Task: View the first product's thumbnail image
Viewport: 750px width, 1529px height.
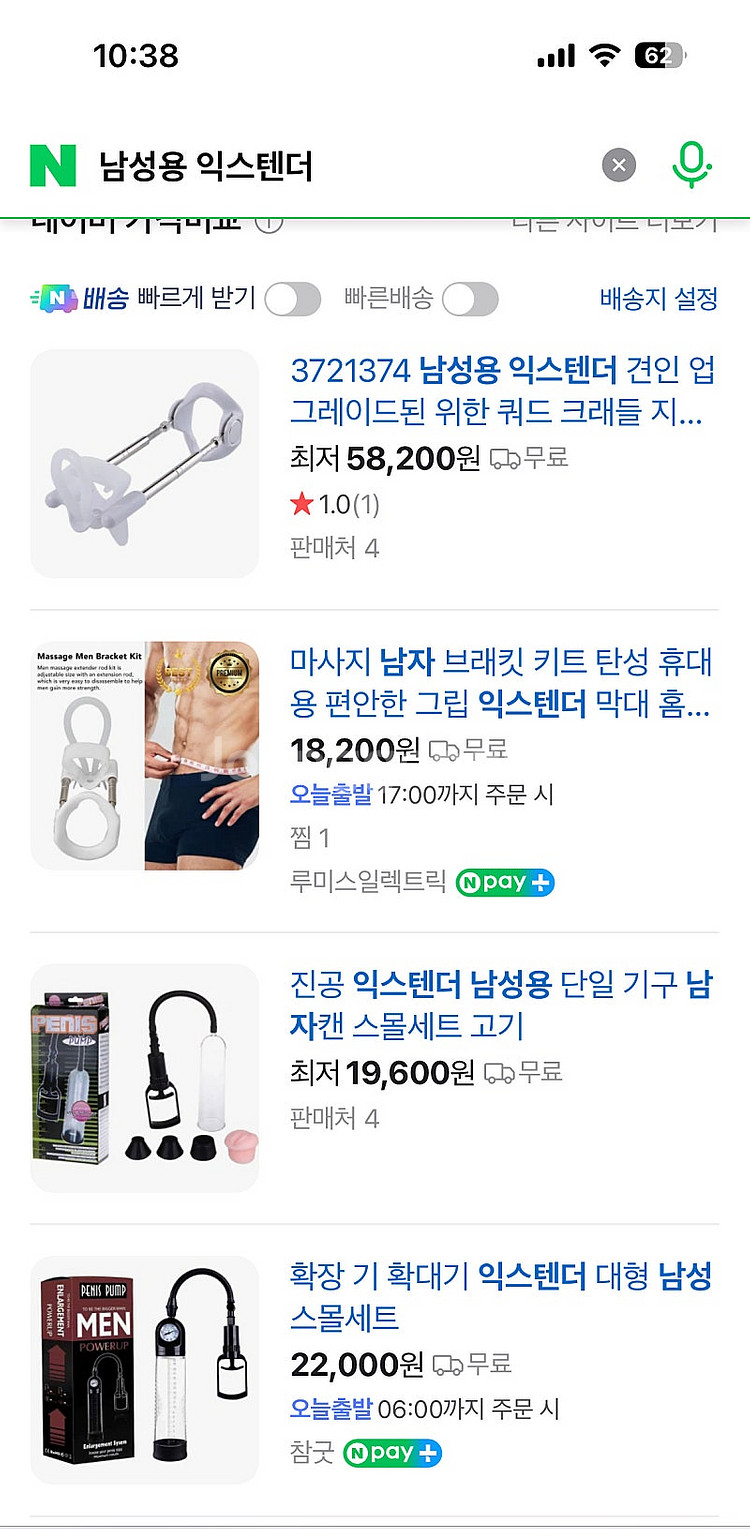Action: point(145,463)
